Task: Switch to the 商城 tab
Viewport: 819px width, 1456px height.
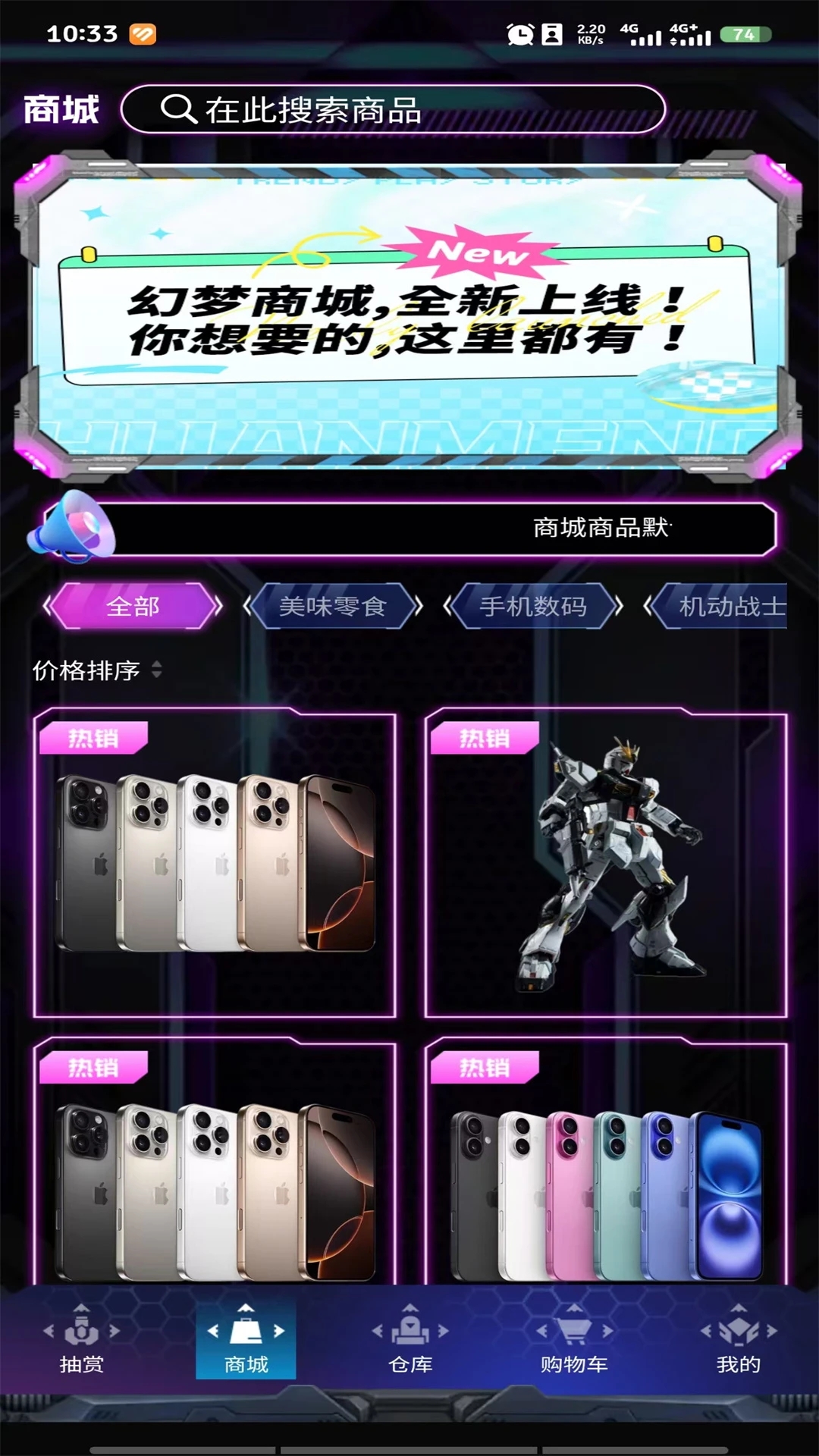Action: (x=246, y=1342)
